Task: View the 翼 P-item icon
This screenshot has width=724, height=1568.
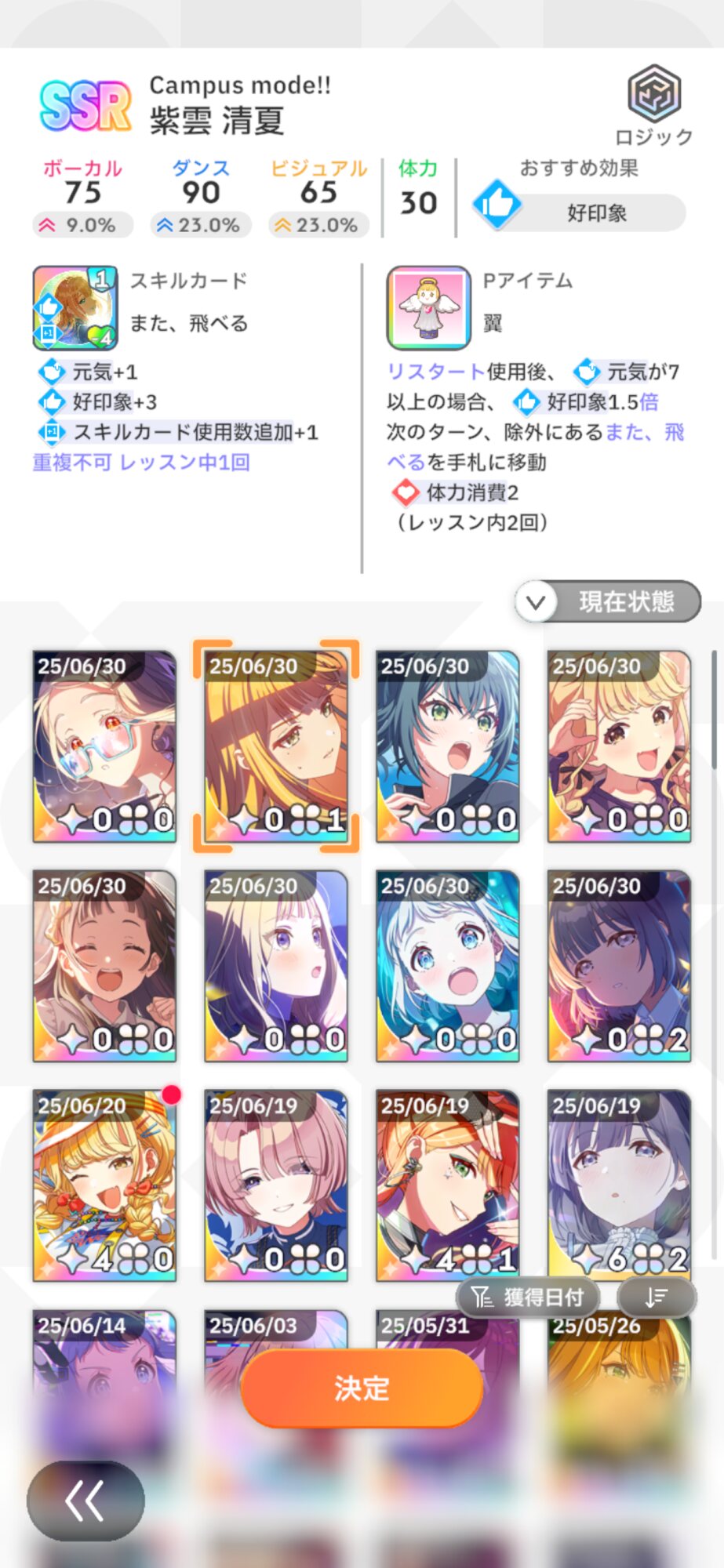Action: pos(428,307)
